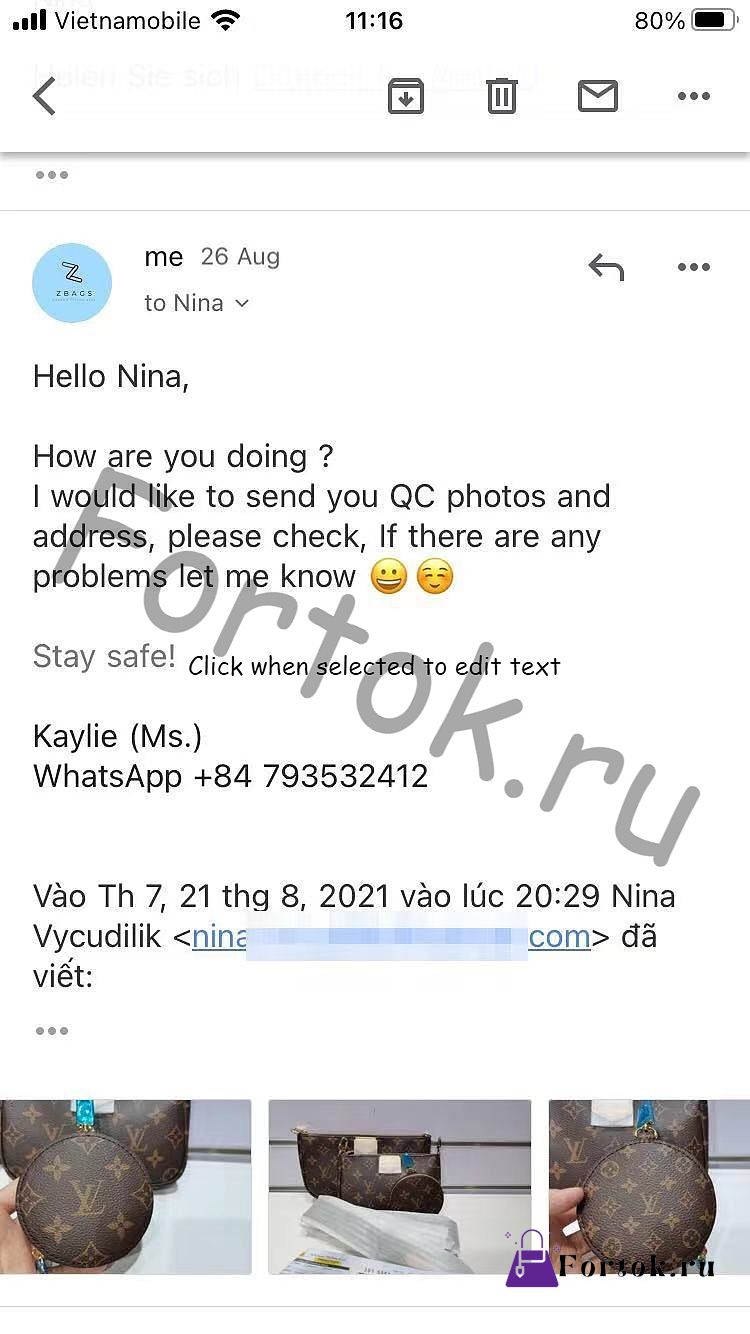The width and height of the screenshot is (750, 1334).
Task: Open the first round coin purse photo
Action: coord(126,1187)
